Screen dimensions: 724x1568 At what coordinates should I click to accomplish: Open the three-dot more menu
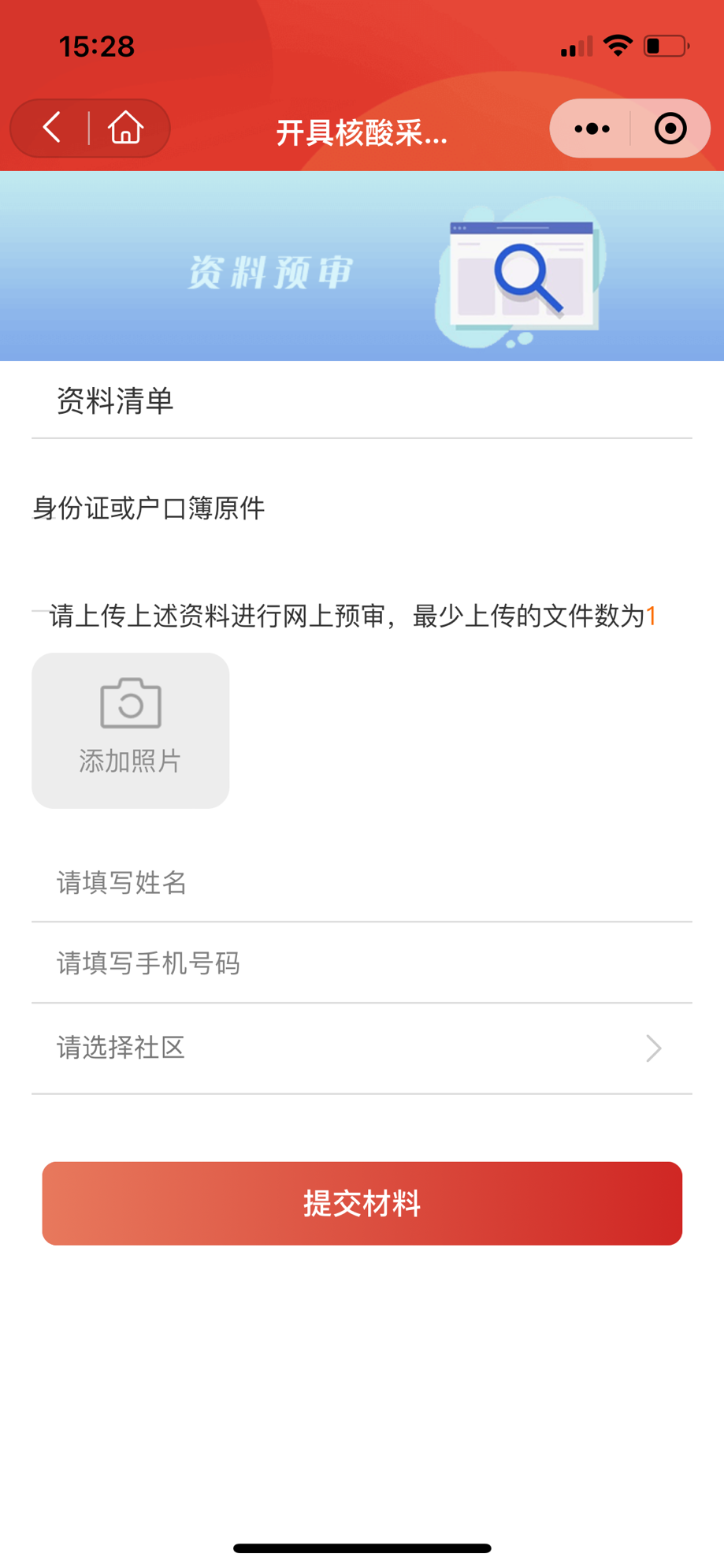[592, 128]
